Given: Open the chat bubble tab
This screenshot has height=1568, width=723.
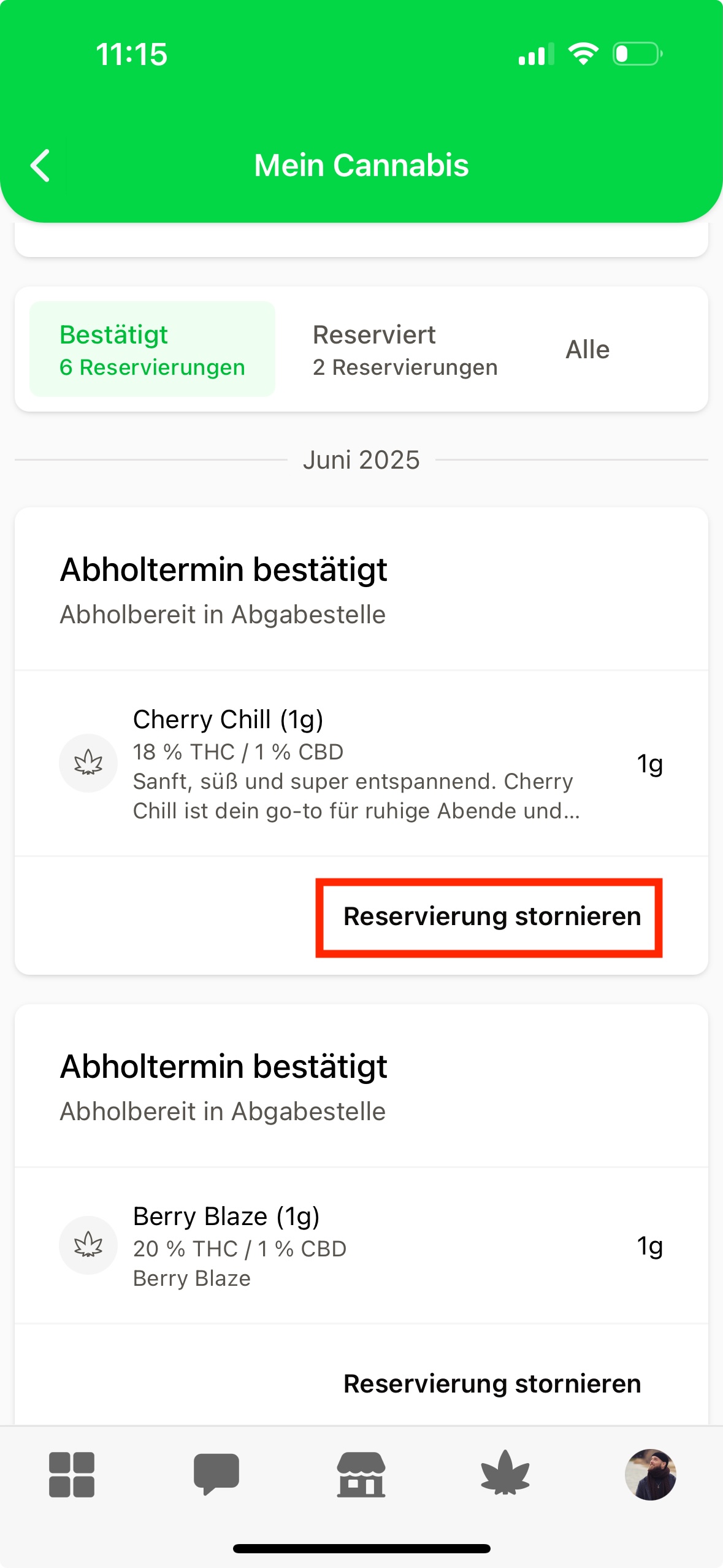Looking at the screenshot, I should click(216, 1474).
